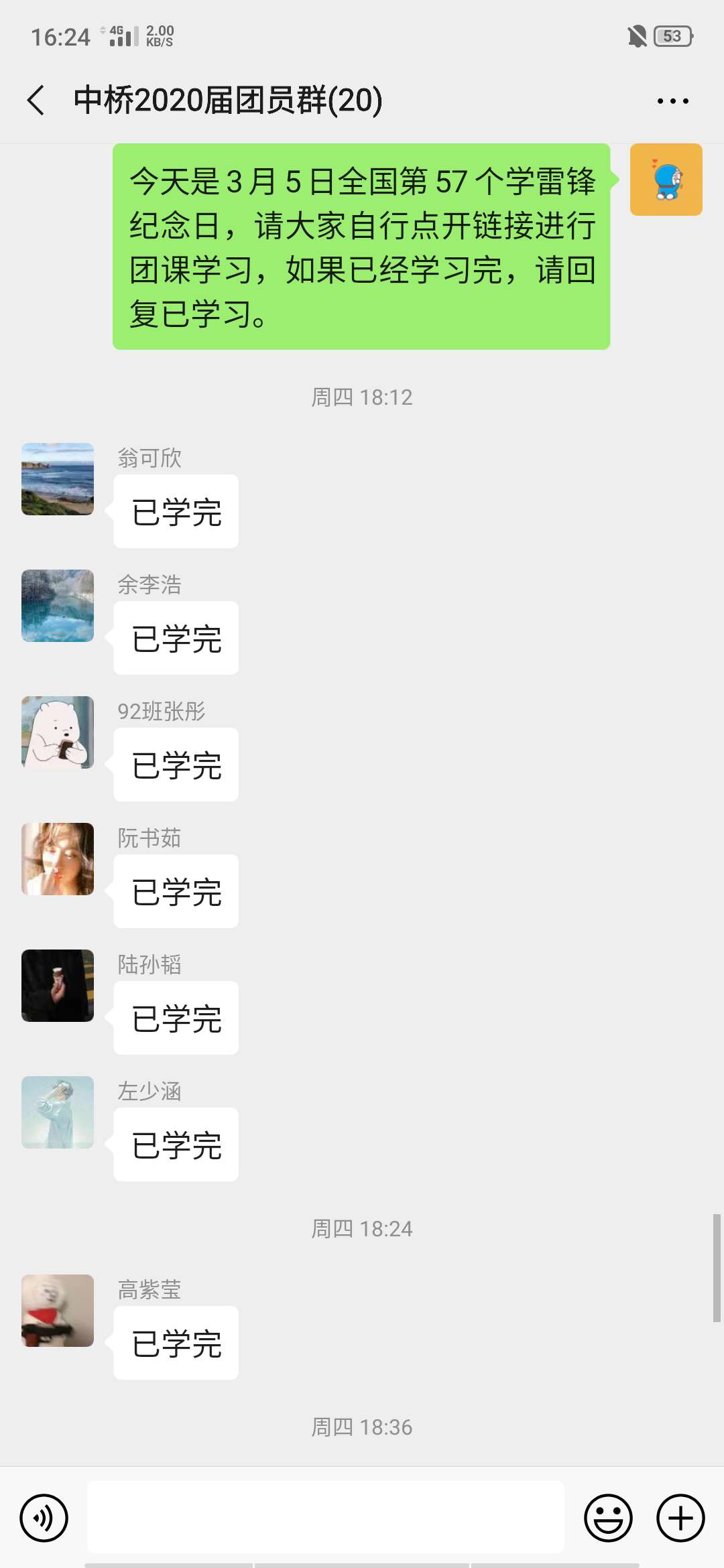The image size is (724, 1568).
Task: Focus the message text field
Action: [x=326, y=1517]
